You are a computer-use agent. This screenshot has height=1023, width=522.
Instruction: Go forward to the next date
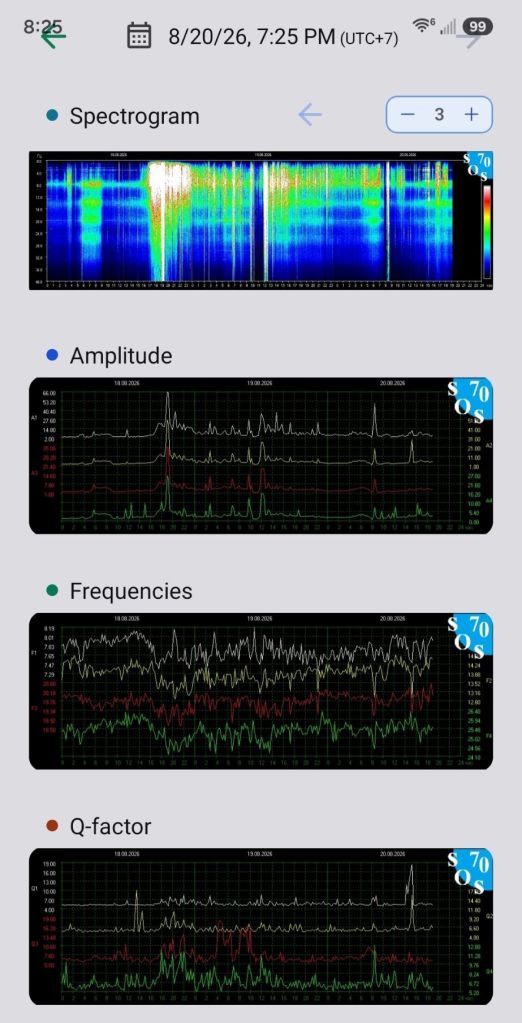pos(470,40)
